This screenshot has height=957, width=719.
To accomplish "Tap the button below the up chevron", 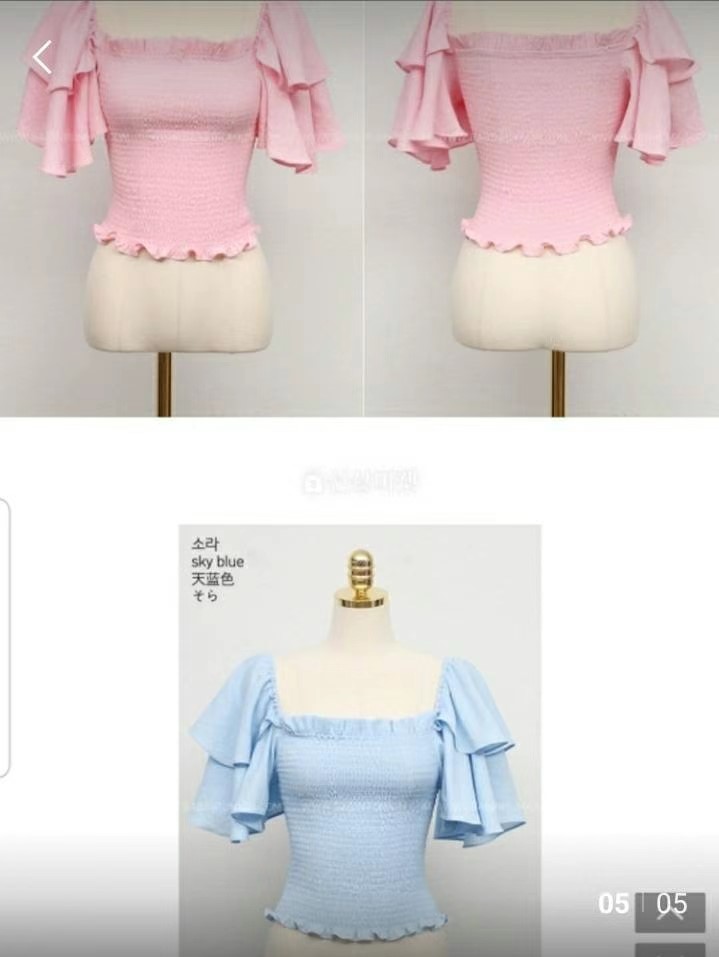I will 670,950.
